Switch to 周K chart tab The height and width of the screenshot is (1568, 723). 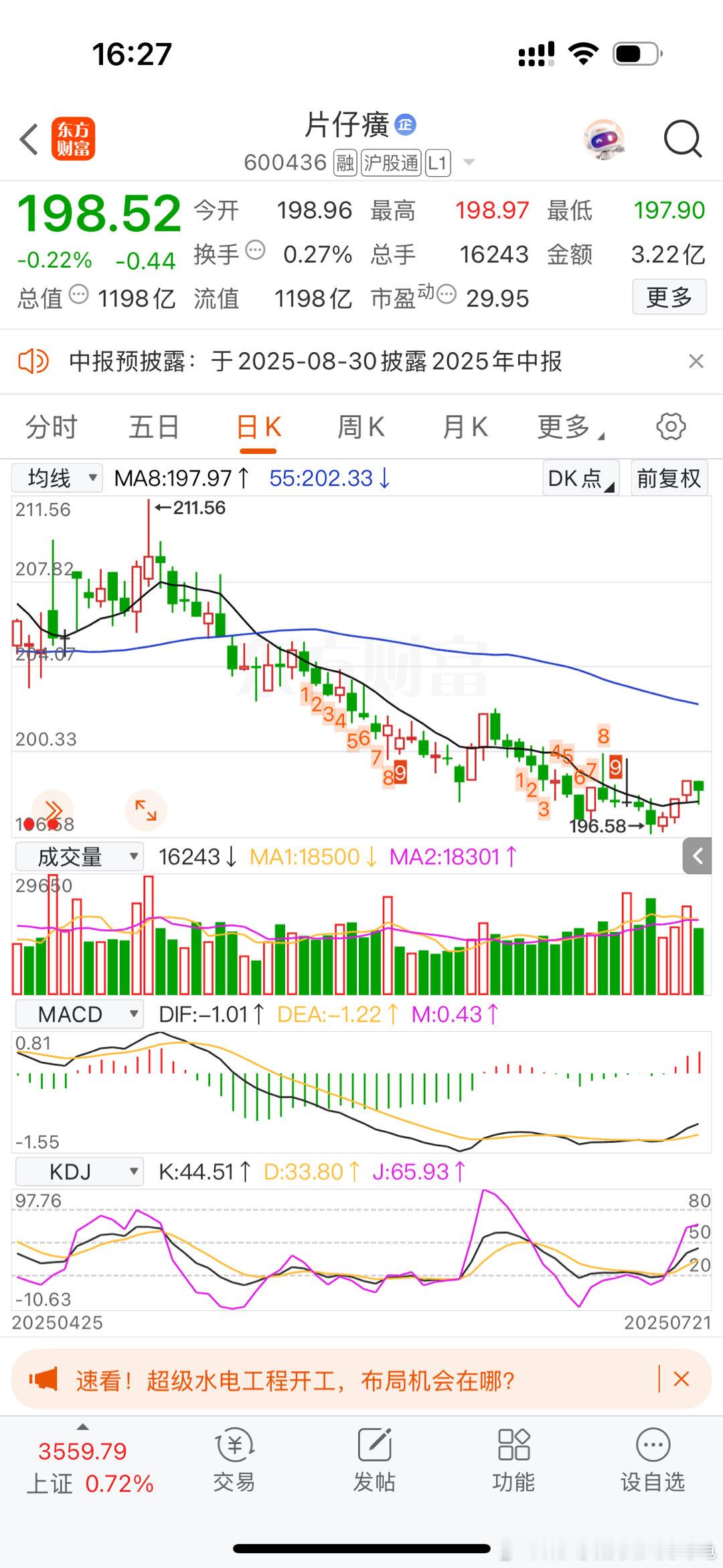361,427
